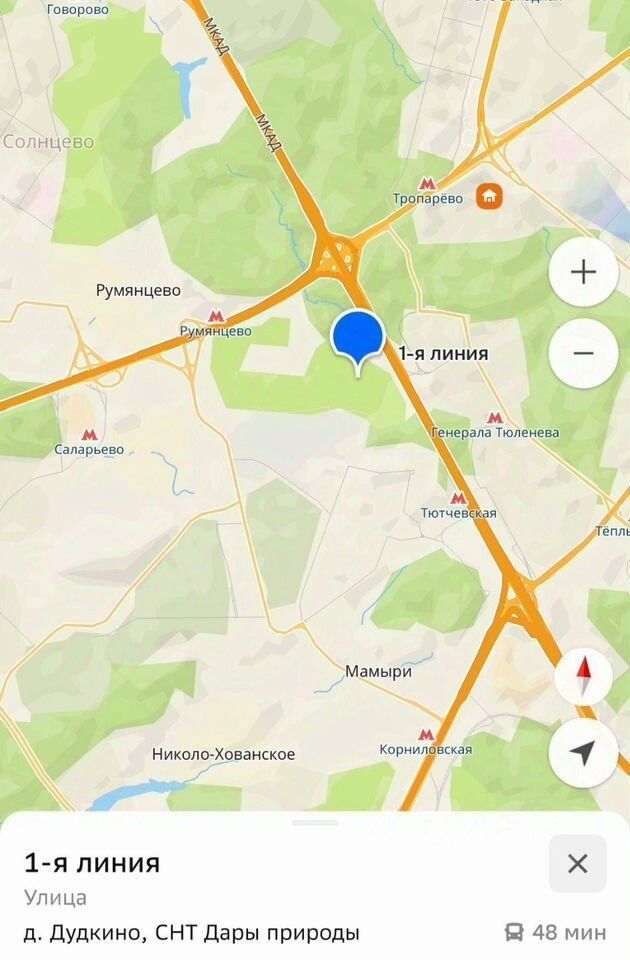The height and width of the screenshot is (960, 630).
Task: Zoom in on the map
Action: pyautogui.click(x=583, y=272)
